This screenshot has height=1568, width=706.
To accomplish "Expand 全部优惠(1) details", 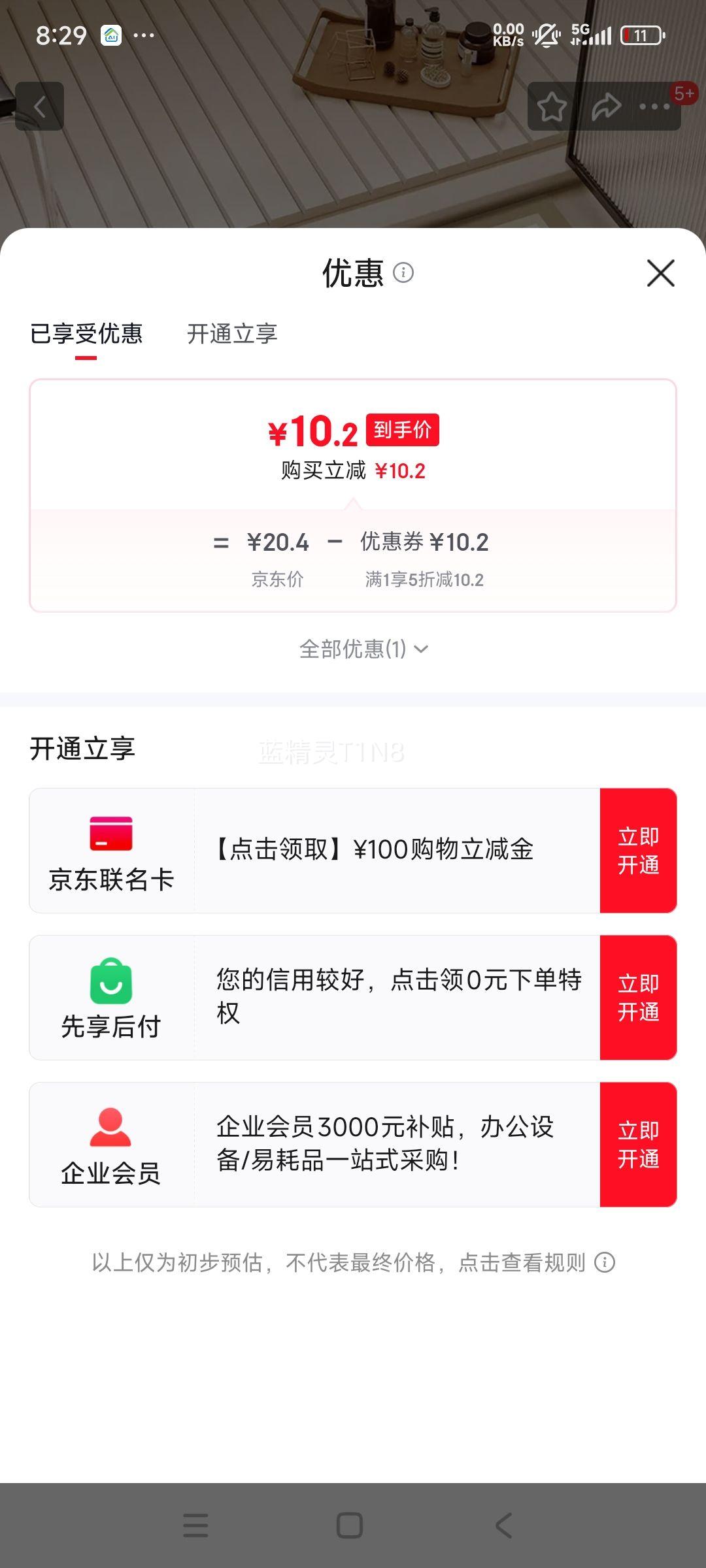I will [361, 649].
